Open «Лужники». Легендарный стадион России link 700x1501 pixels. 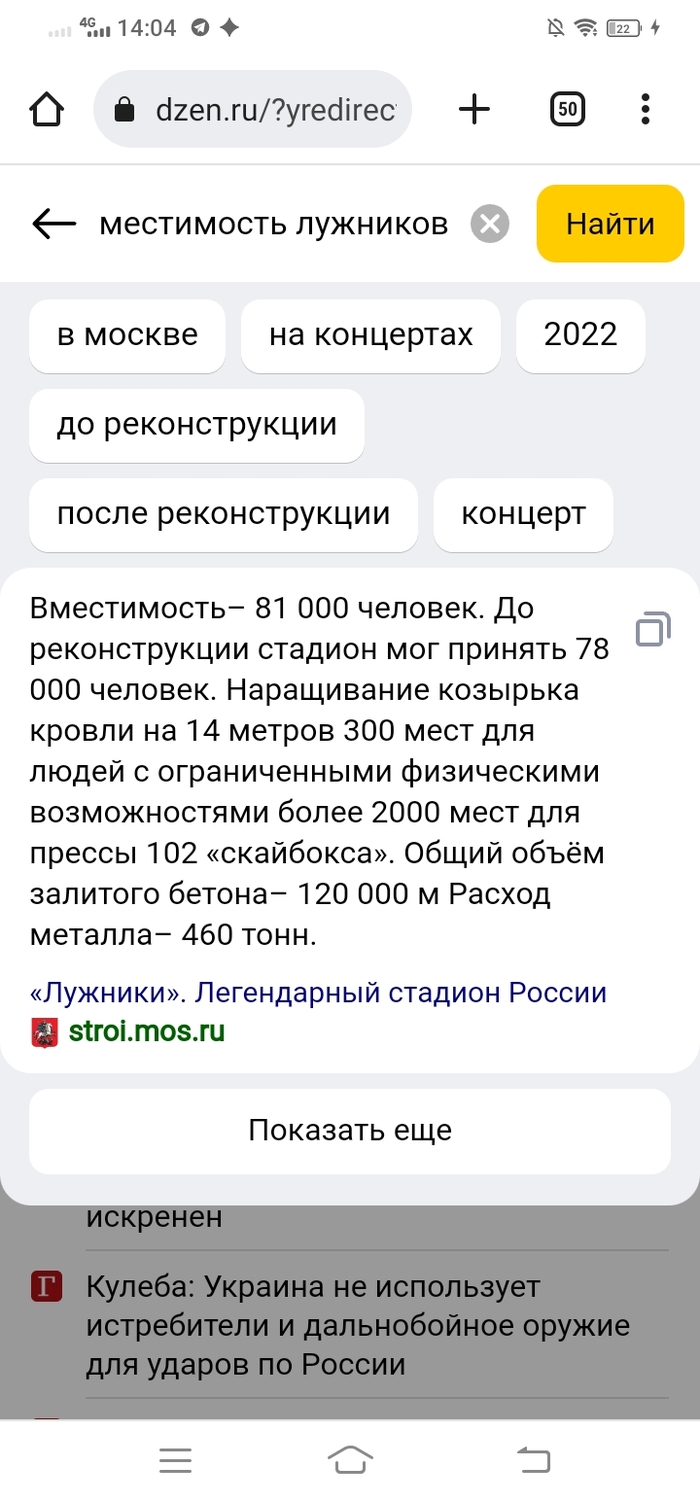click(x=319, y=993)
